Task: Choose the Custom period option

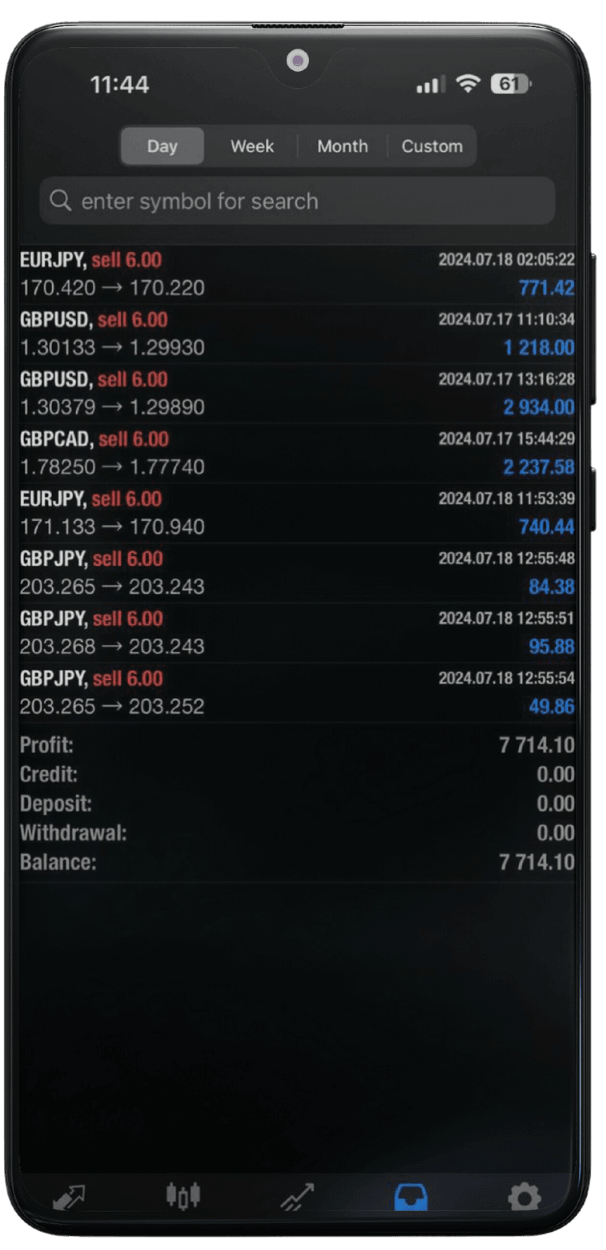Action: pos(432,146)
